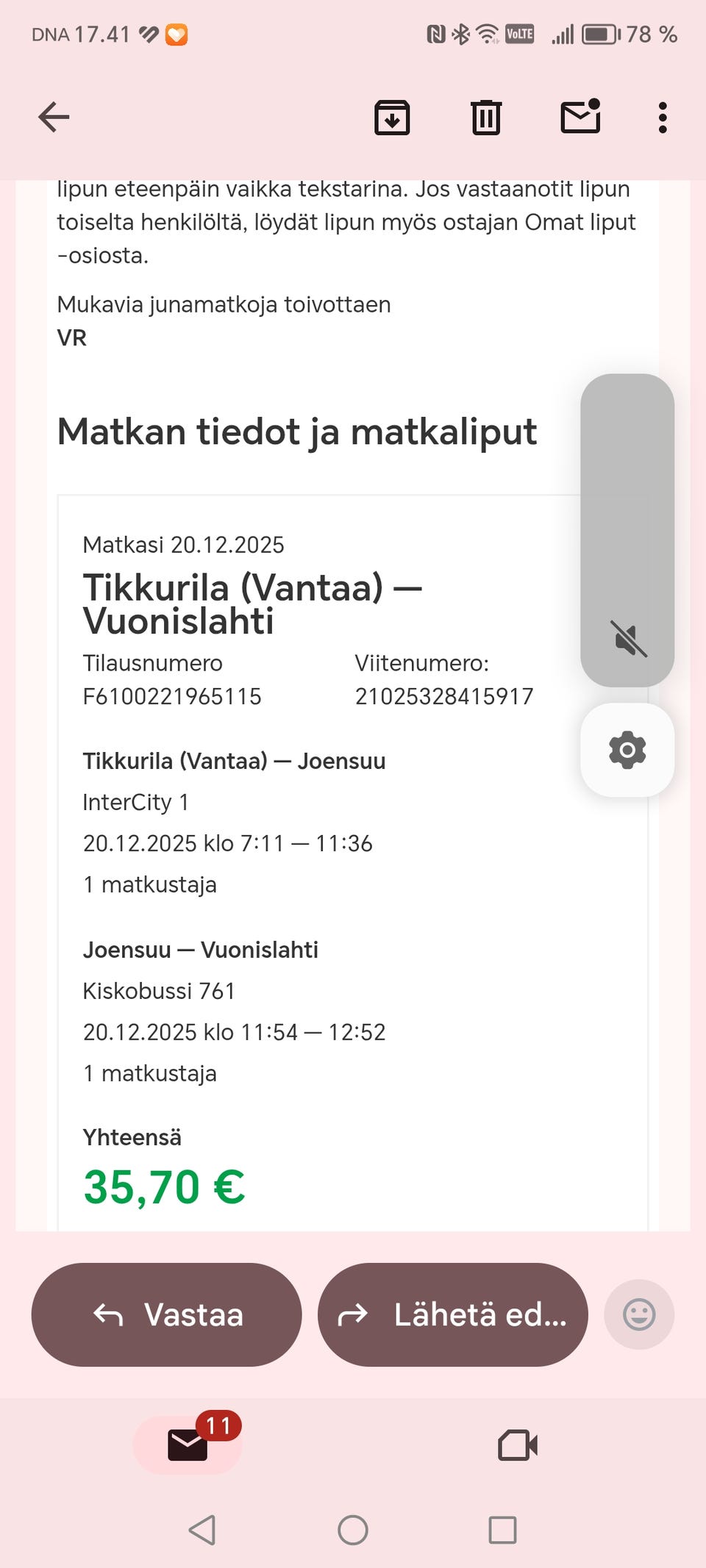706x1568 pixels.
Task: Open recent apps overview
Action: pos(501,1531)
